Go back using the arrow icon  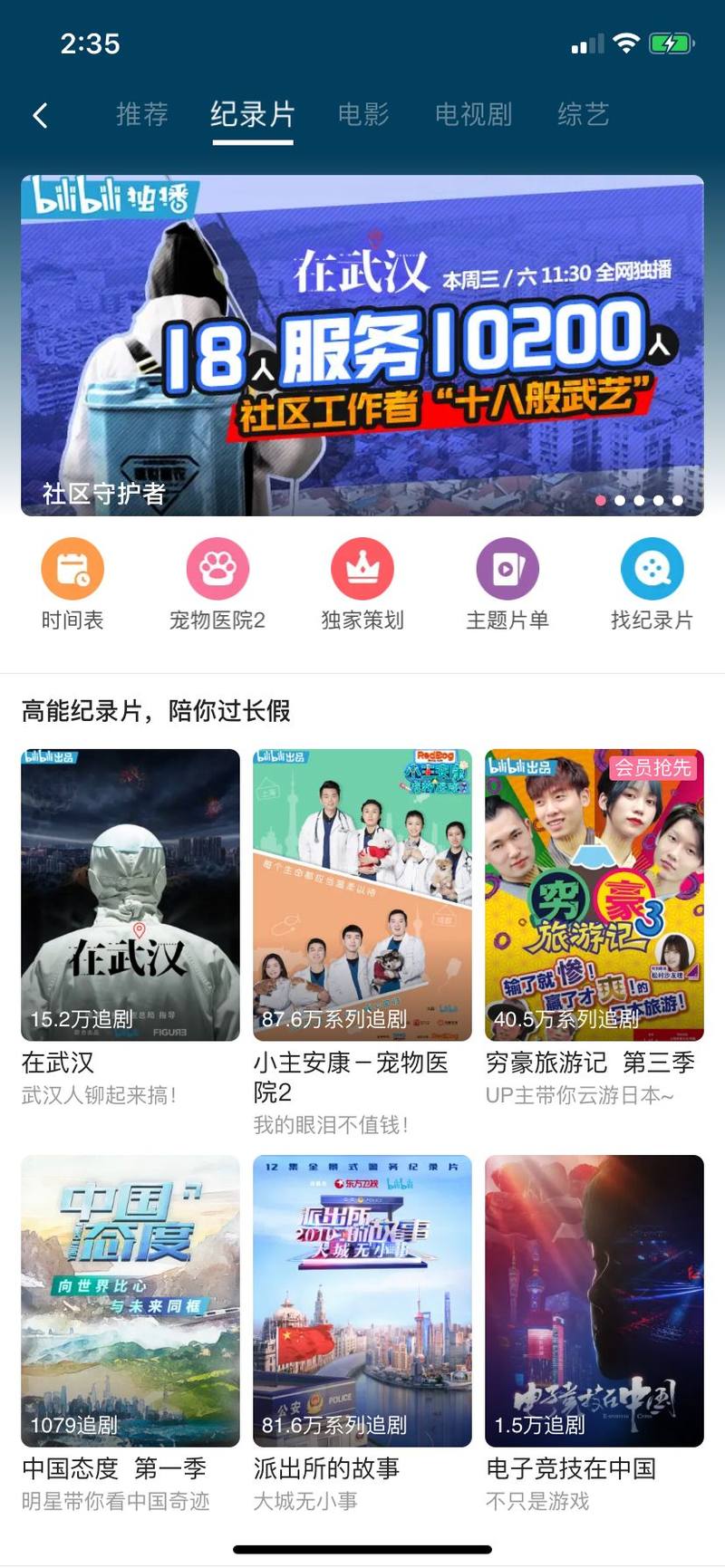tap(41, 115)
